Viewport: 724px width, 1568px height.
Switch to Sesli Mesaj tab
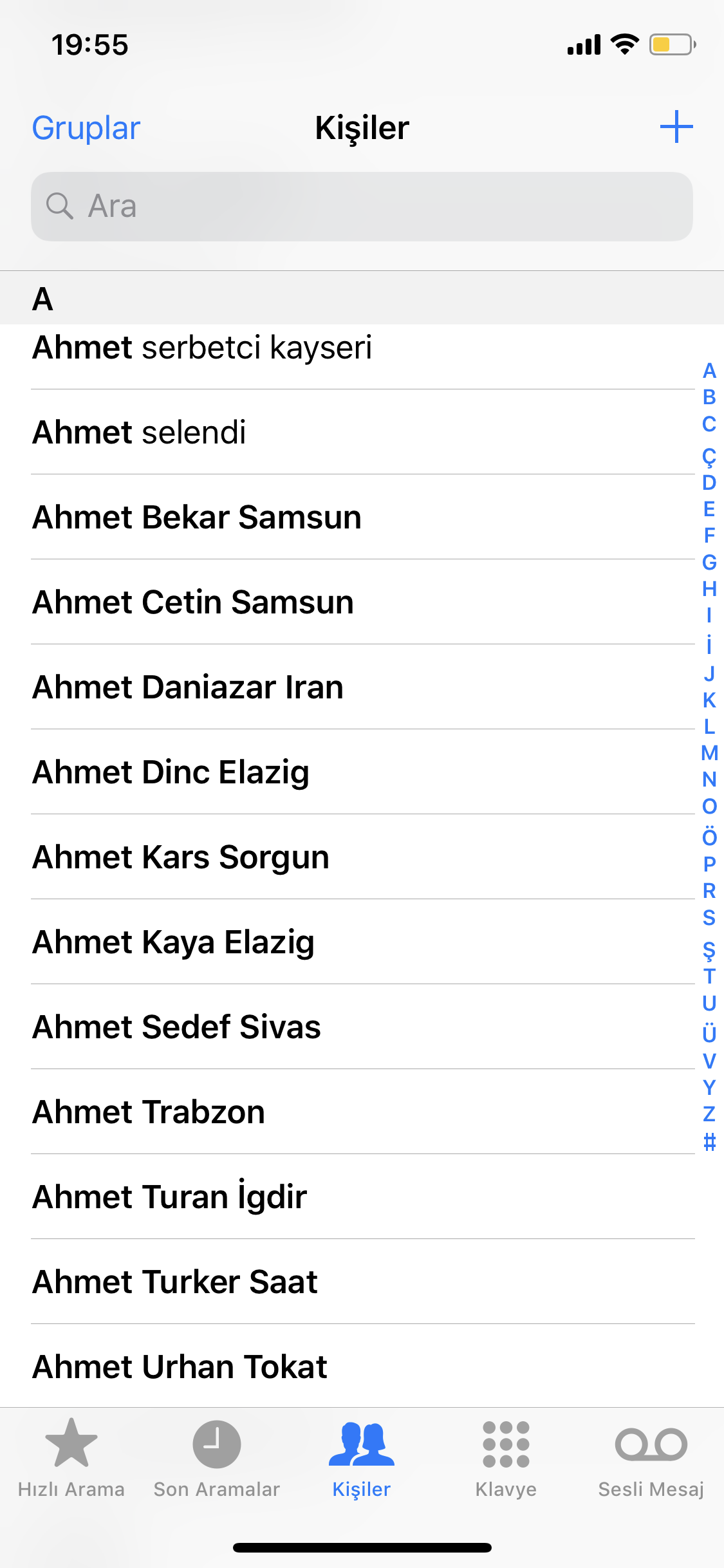click(x=651, y=1458)
